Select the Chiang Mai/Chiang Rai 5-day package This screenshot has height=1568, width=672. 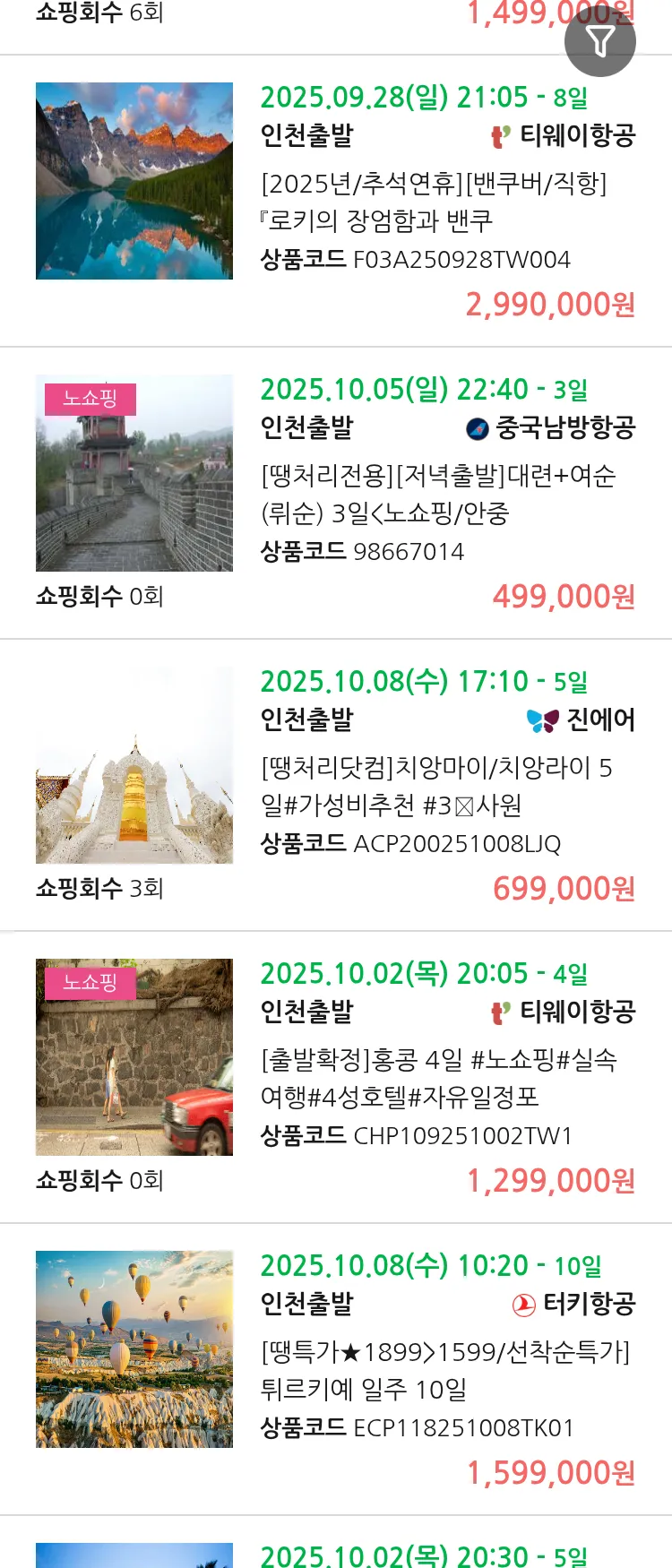436,787
